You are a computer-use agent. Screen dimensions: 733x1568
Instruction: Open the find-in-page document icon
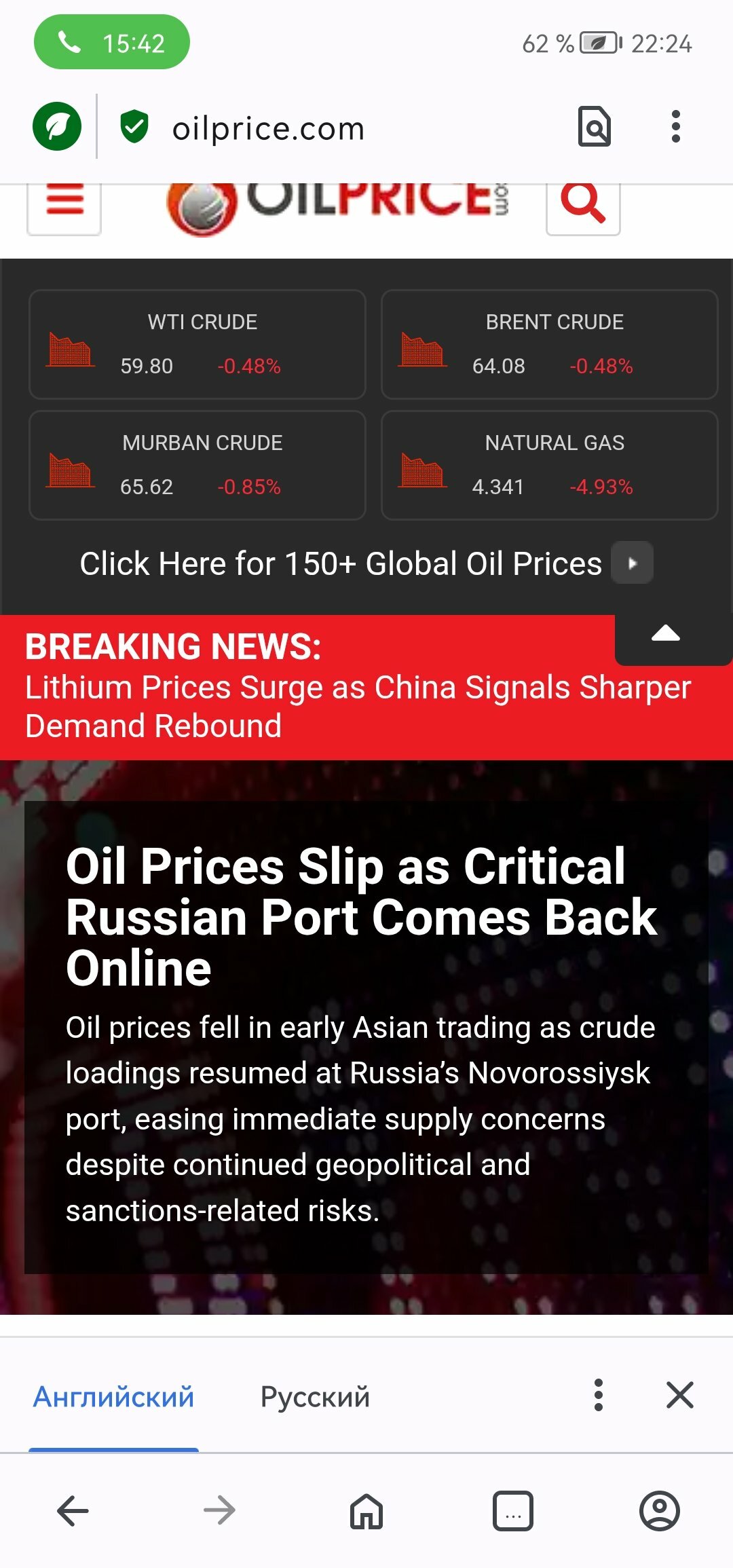point(595,127)
